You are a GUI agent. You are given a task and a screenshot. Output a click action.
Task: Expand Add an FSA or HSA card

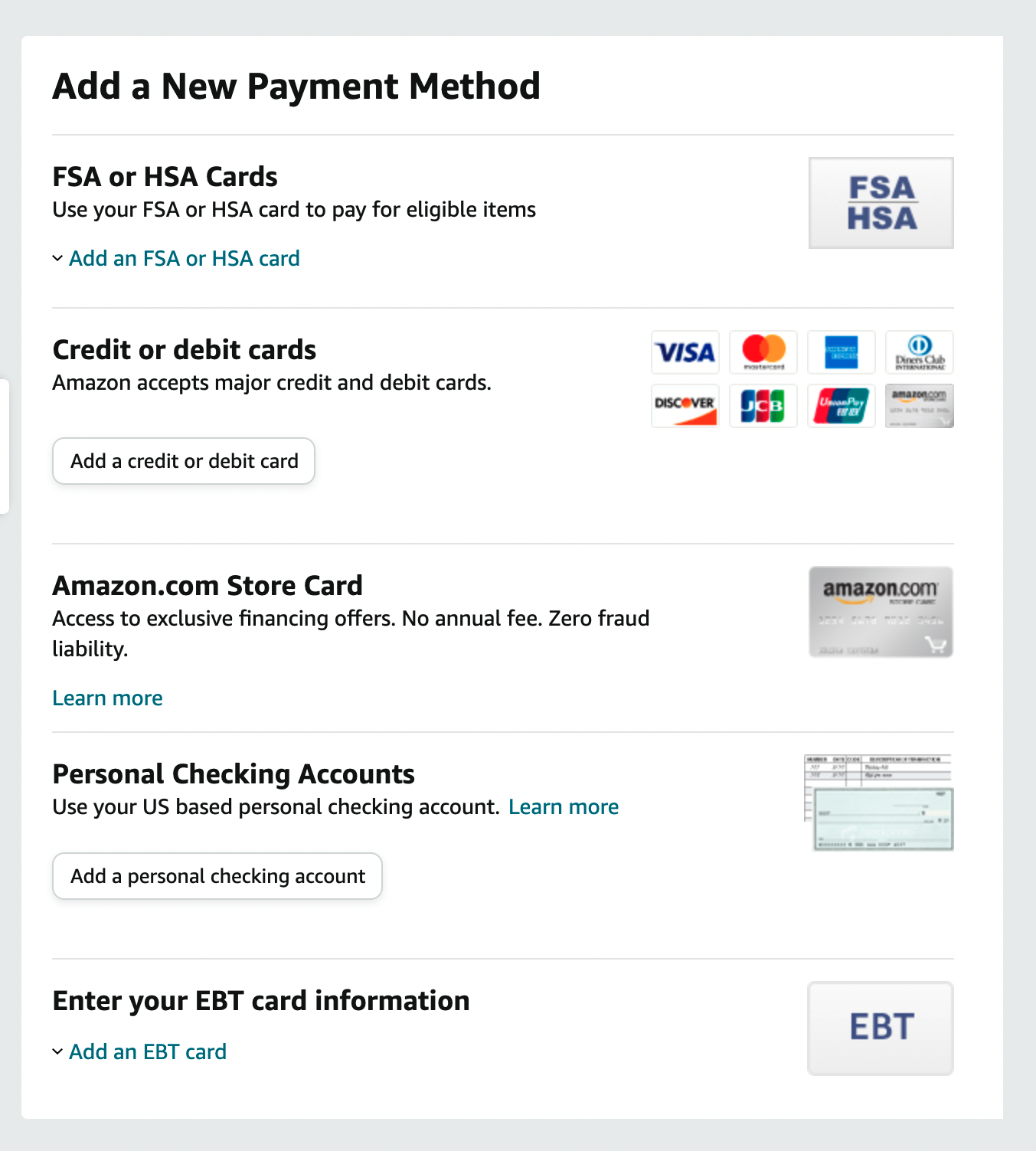[184, 259]
